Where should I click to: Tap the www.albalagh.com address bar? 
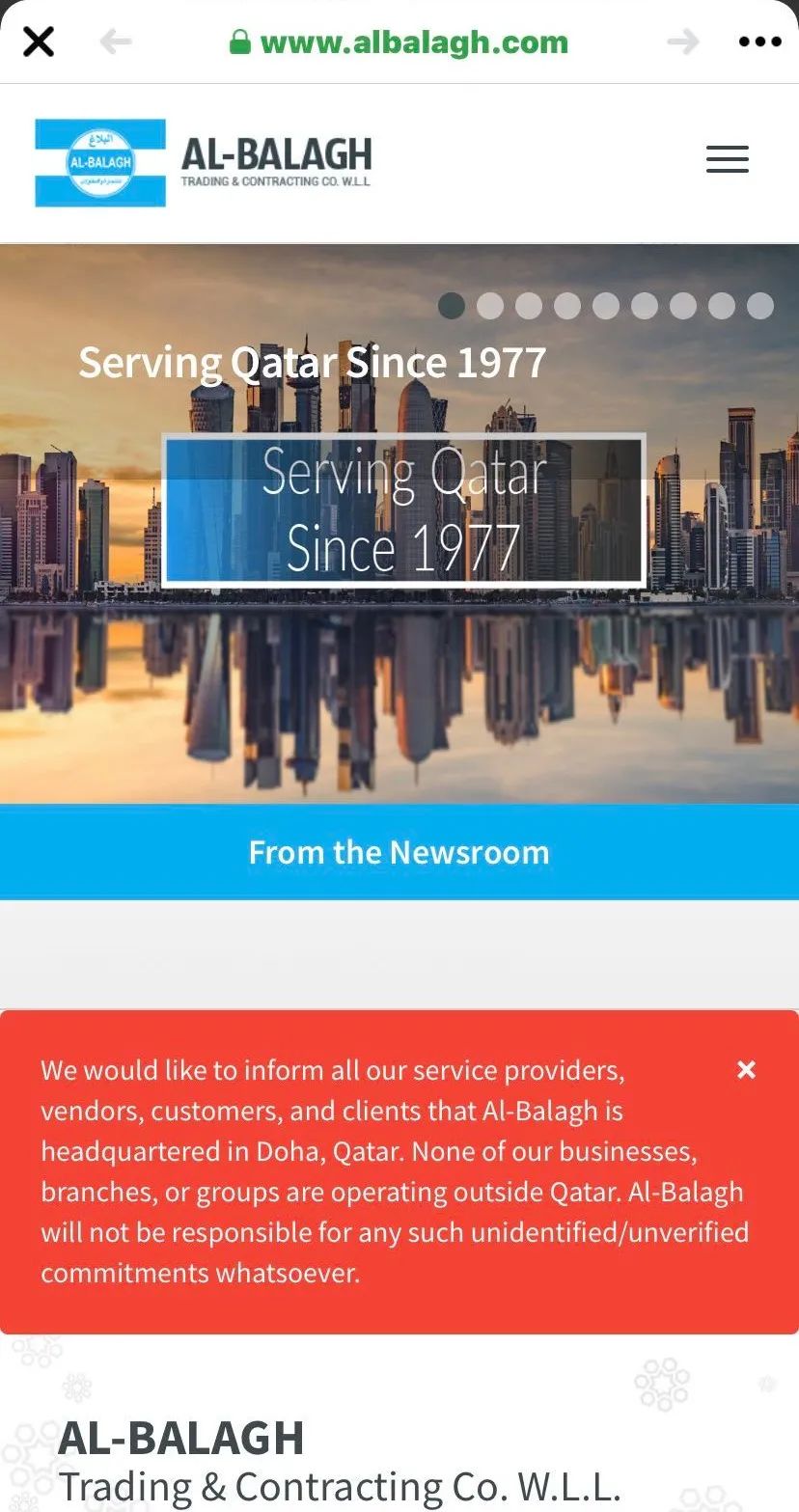399,42
